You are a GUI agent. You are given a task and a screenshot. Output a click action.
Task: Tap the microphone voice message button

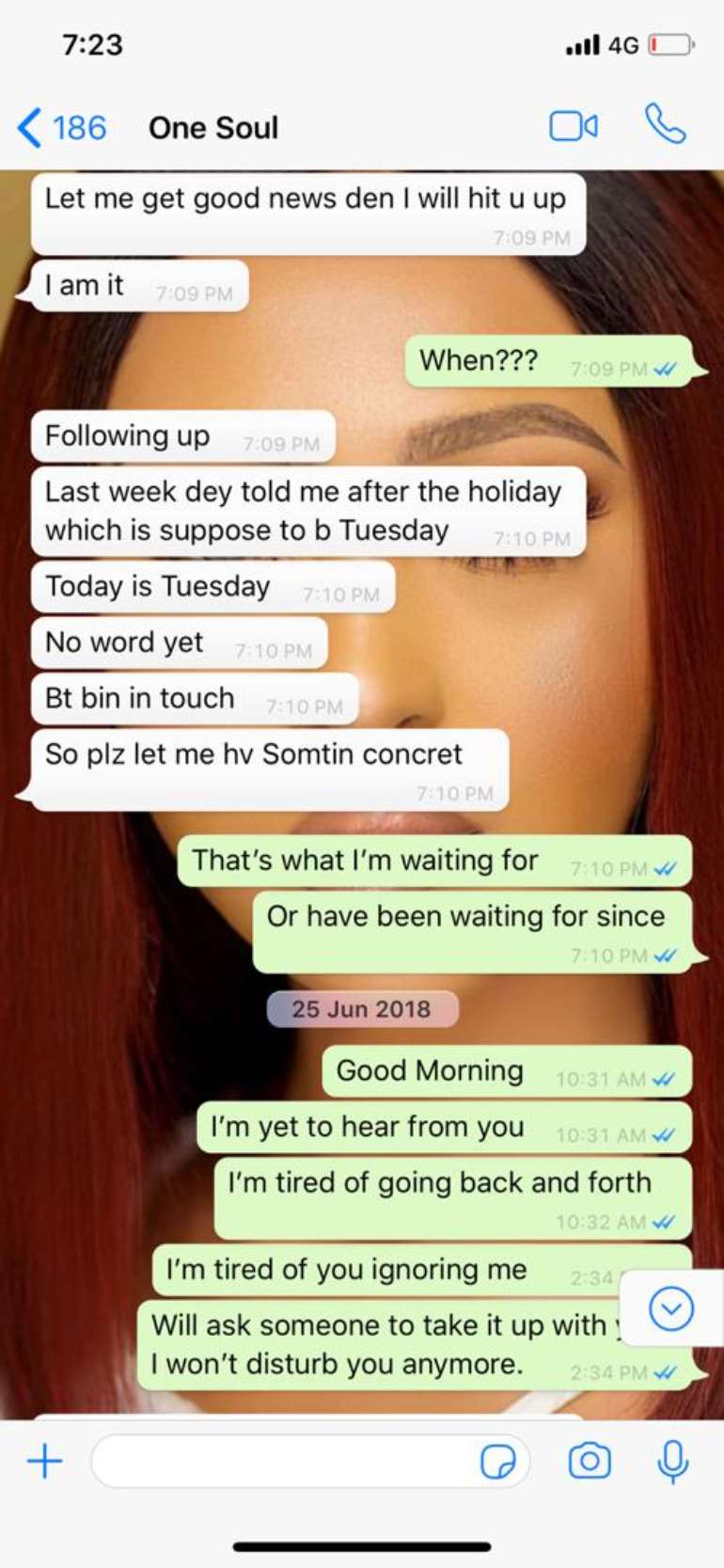pyautogui.click(x=672, y=1461)
